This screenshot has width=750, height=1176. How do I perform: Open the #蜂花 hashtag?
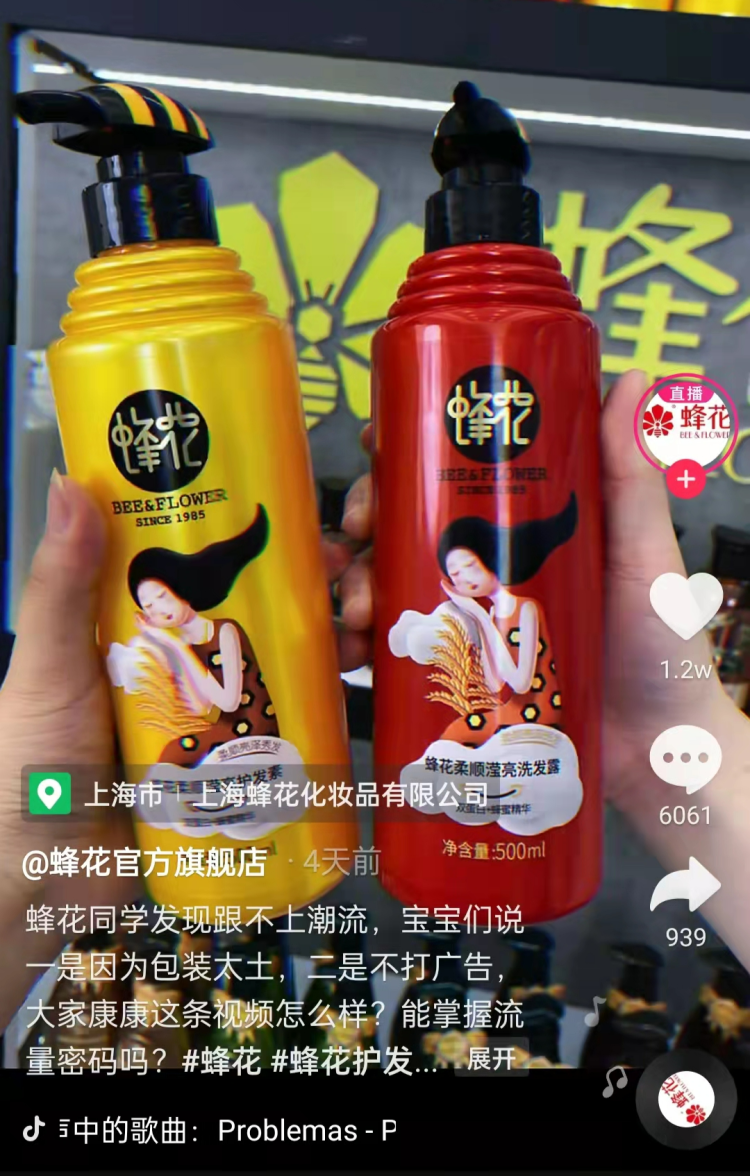220,1061
